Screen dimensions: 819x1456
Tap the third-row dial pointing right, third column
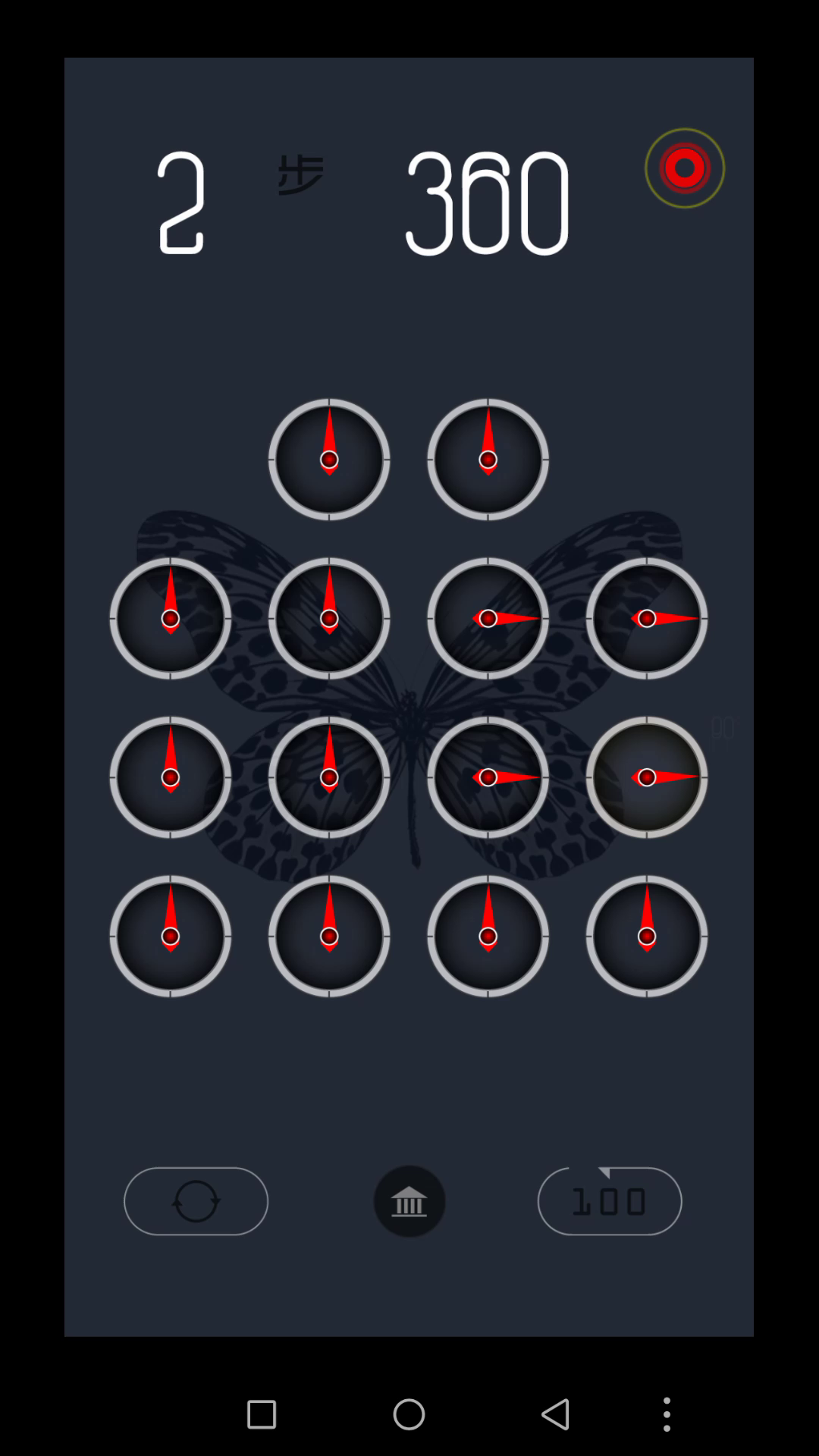click(x=488, y=777)
